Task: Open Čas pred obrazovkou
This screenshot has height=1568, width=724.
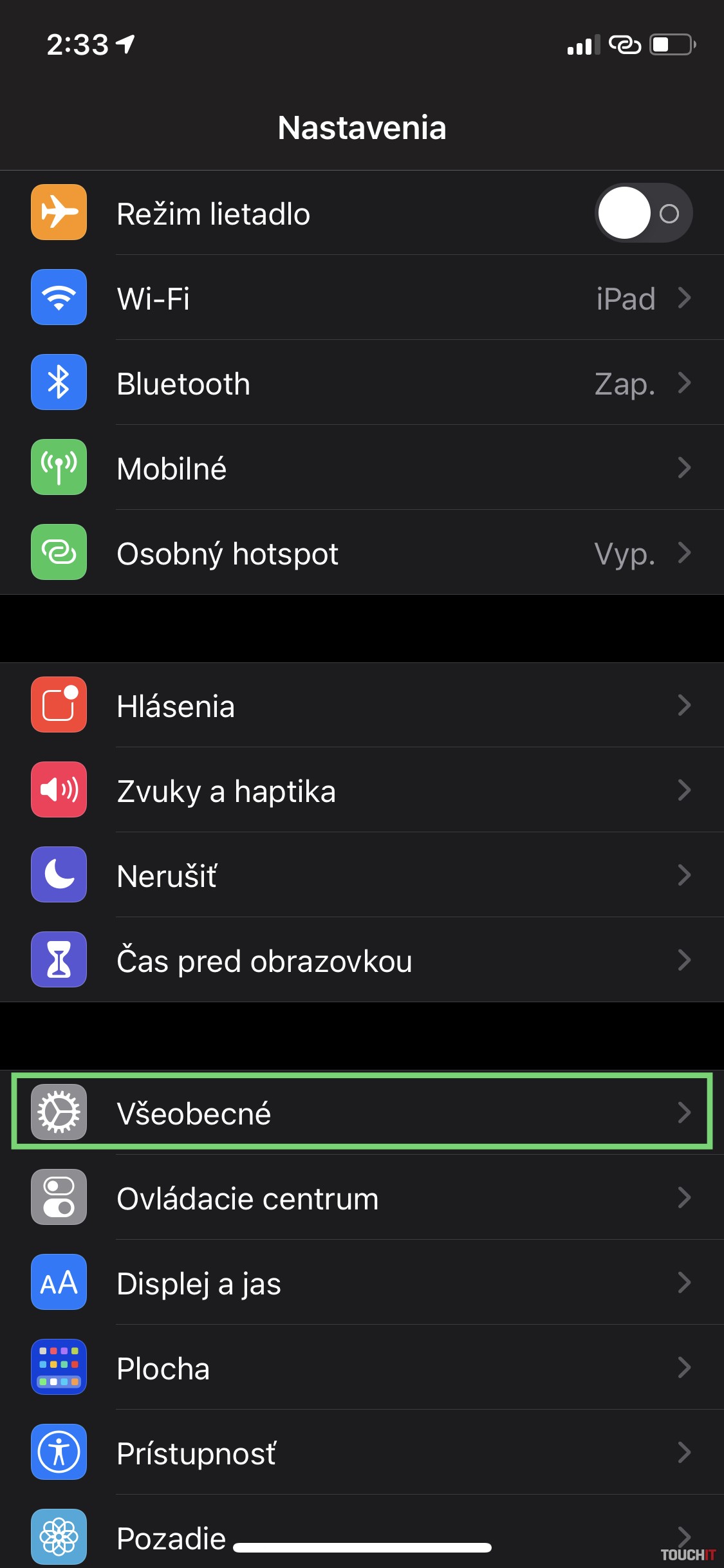Action: click(362, 960)
